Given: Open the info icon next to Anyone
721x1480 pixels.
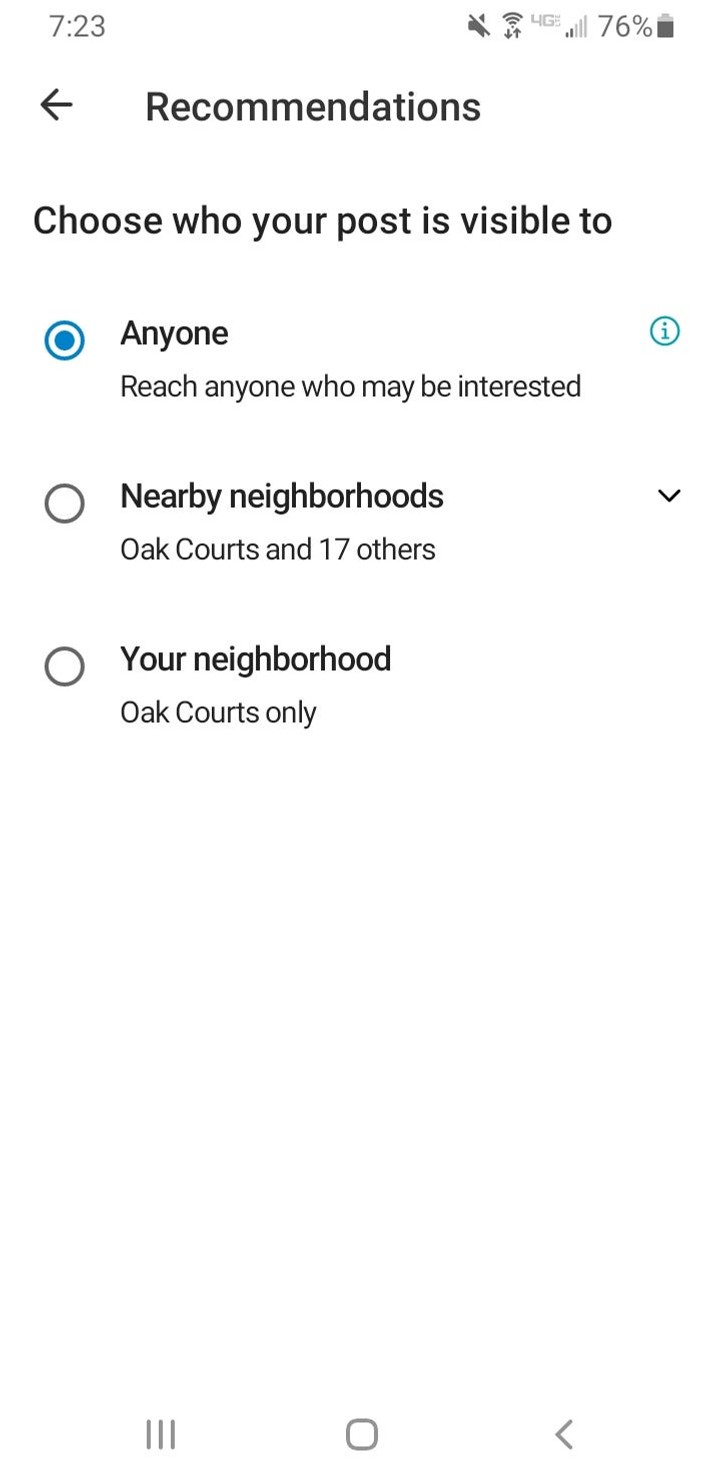Looking at the screenshot, I should click(664, 331).
